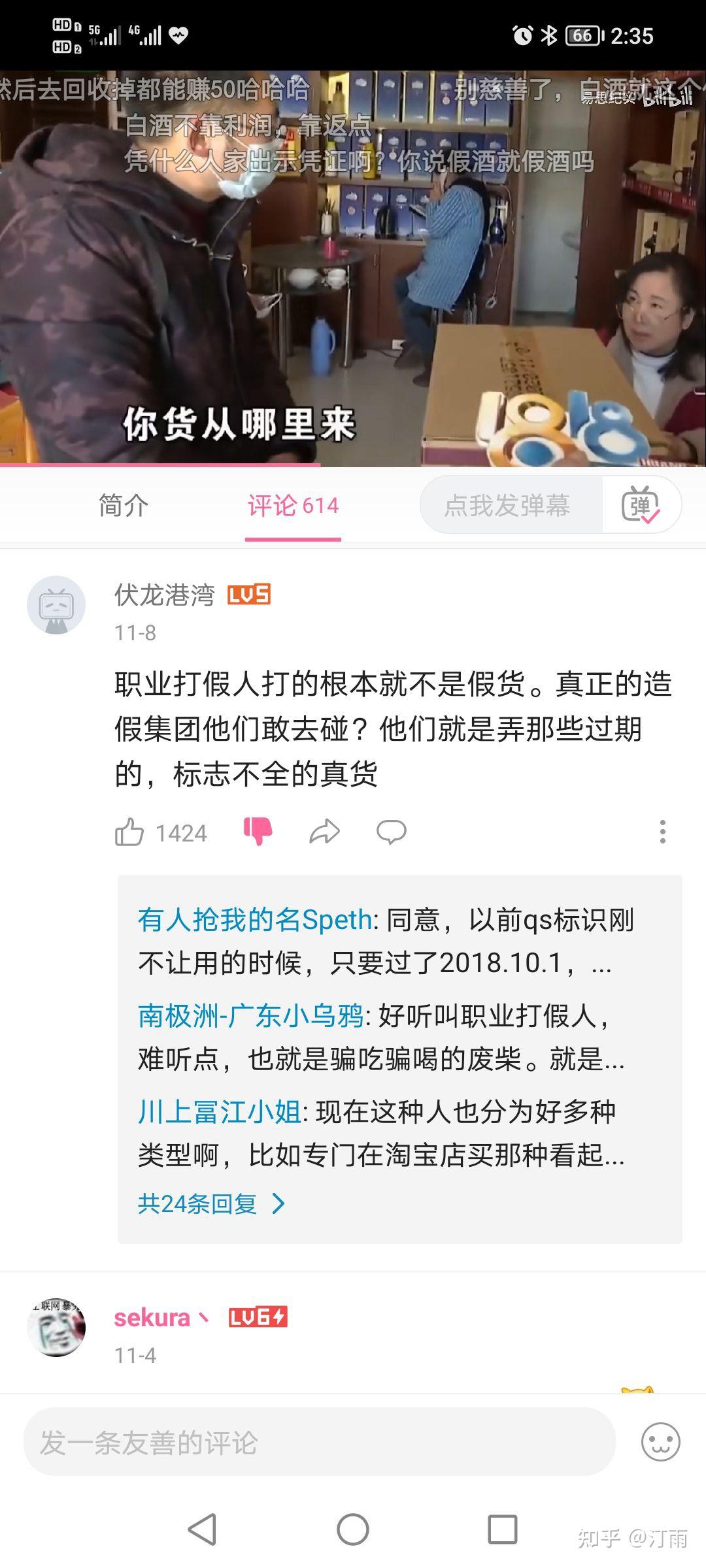Screen dimensions: 706x1568
Task: Open 南极洲-广东小乌鸦's profile link
Action: pyautogui.click(x=251, y=1016)
